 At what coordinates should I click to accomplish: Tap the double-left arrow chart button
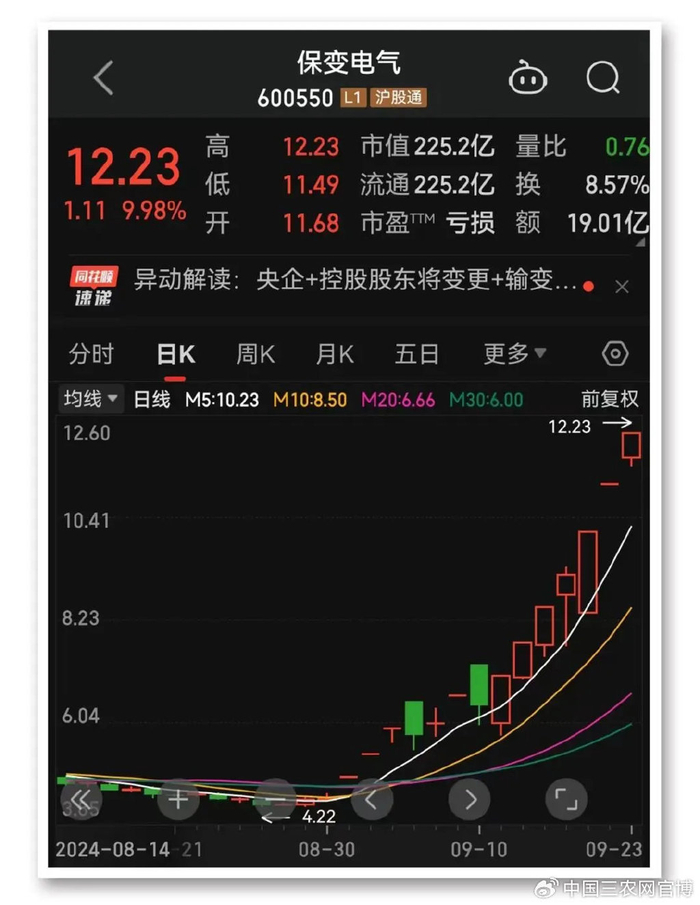tap(83, 799)
